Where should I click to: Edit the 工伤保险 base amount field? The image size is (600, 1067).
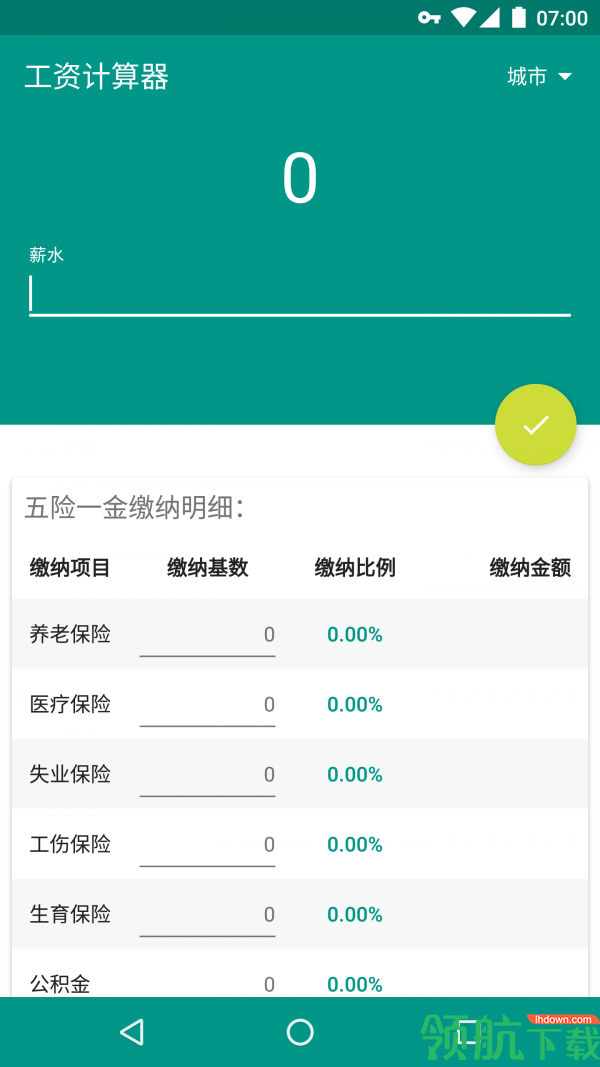point(208,845)
